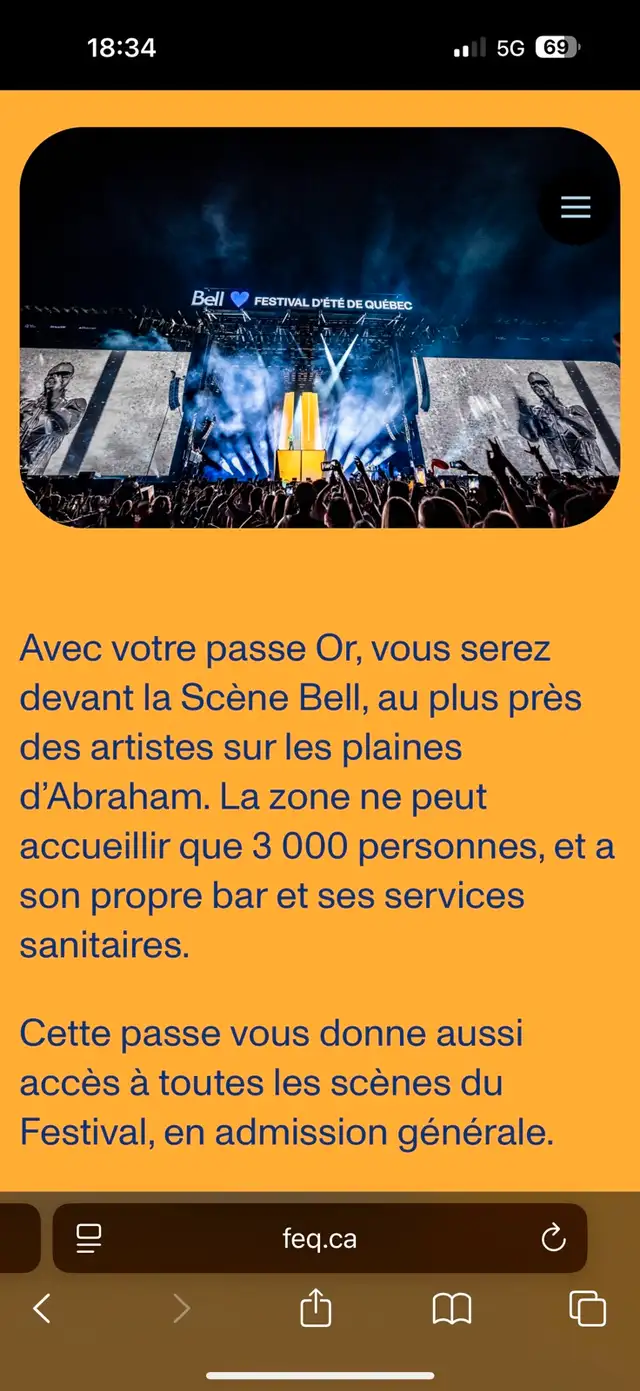Open Safari bookmarks

(452, 1308)
